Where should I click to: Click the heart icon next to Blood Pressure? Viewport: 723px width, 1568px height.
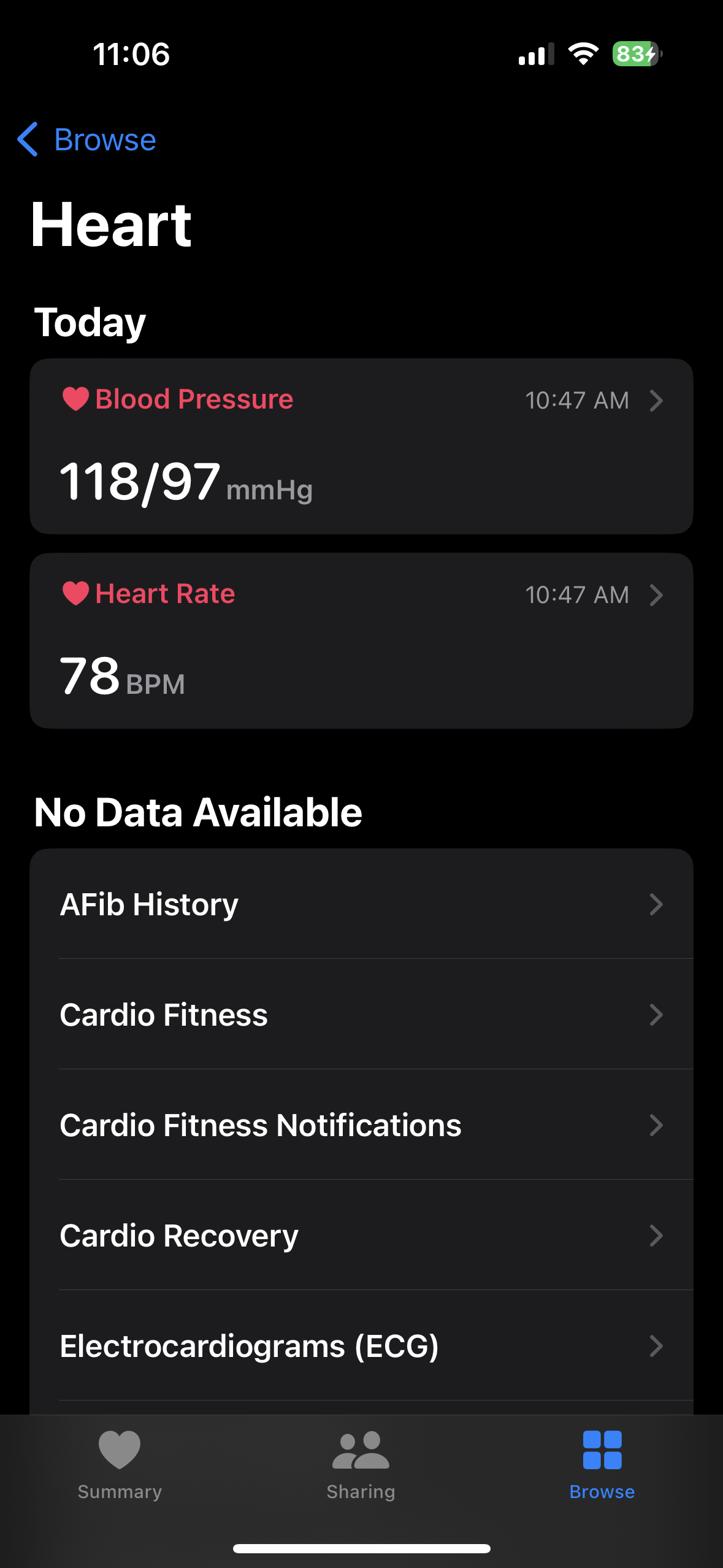[75, 400]
